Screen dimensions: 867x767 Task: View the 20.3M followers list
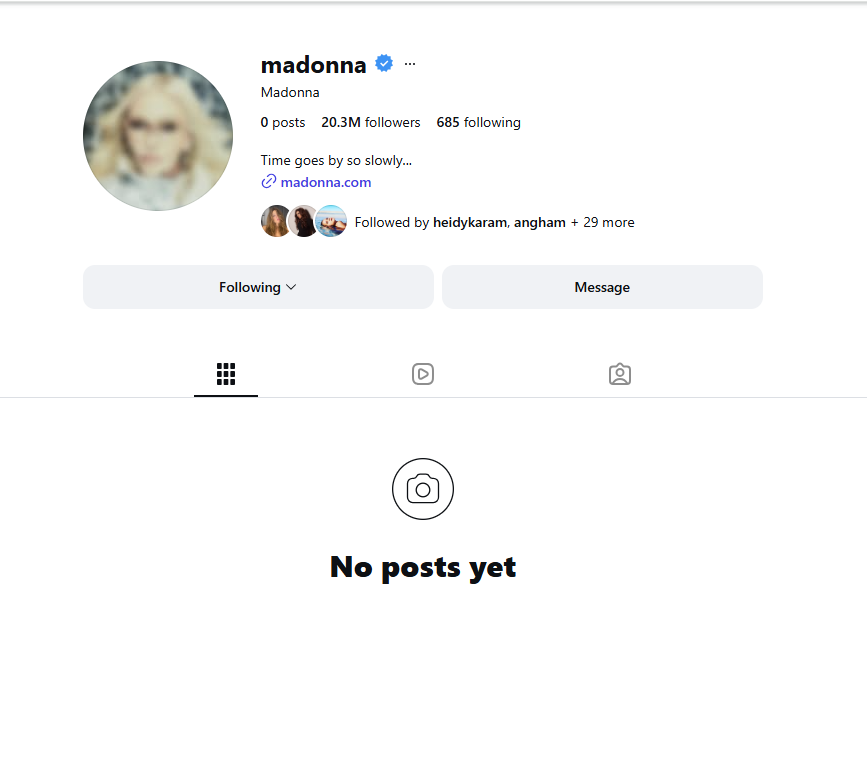pos(370,122)
